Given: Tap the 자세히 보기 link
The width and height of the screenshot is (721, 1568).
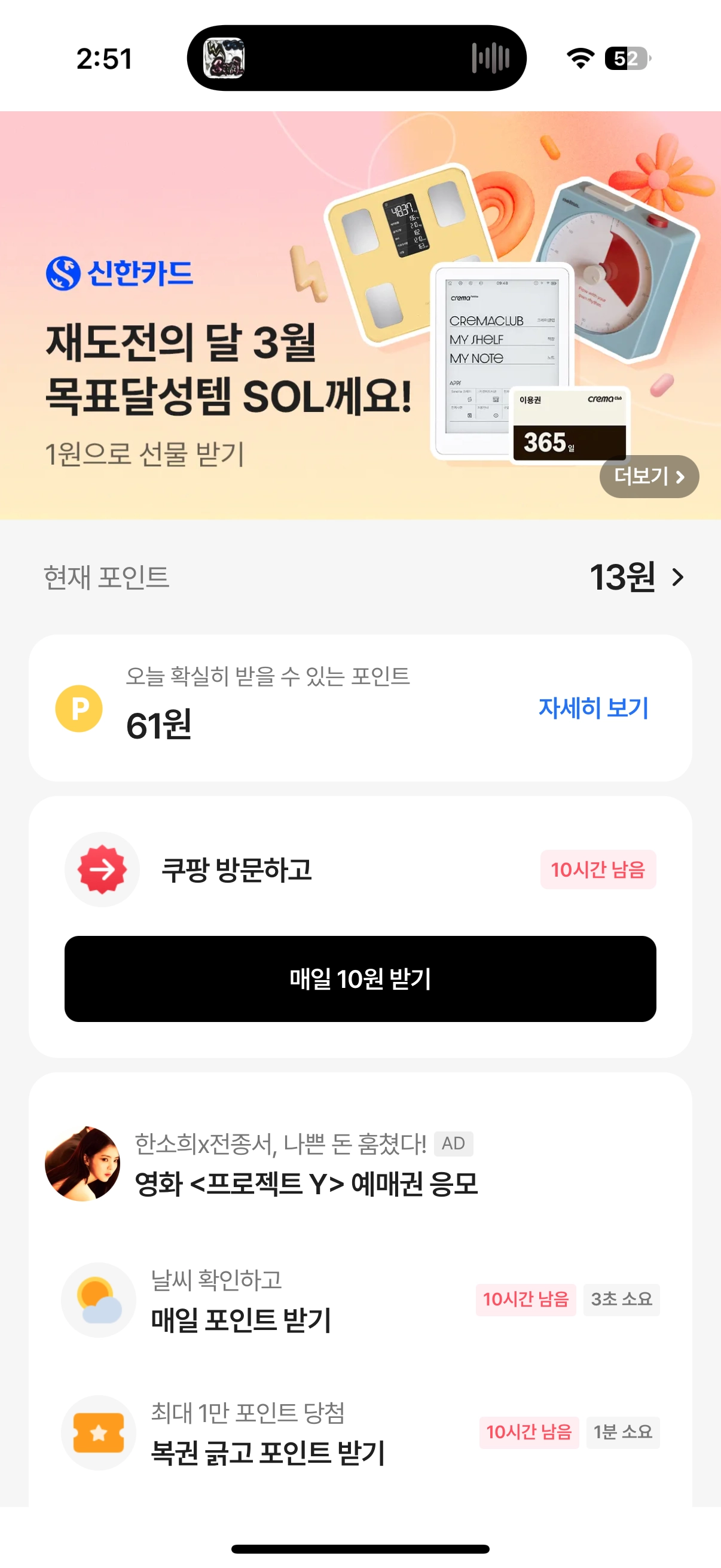Looking at the screenshot, I should click(593, 708).
